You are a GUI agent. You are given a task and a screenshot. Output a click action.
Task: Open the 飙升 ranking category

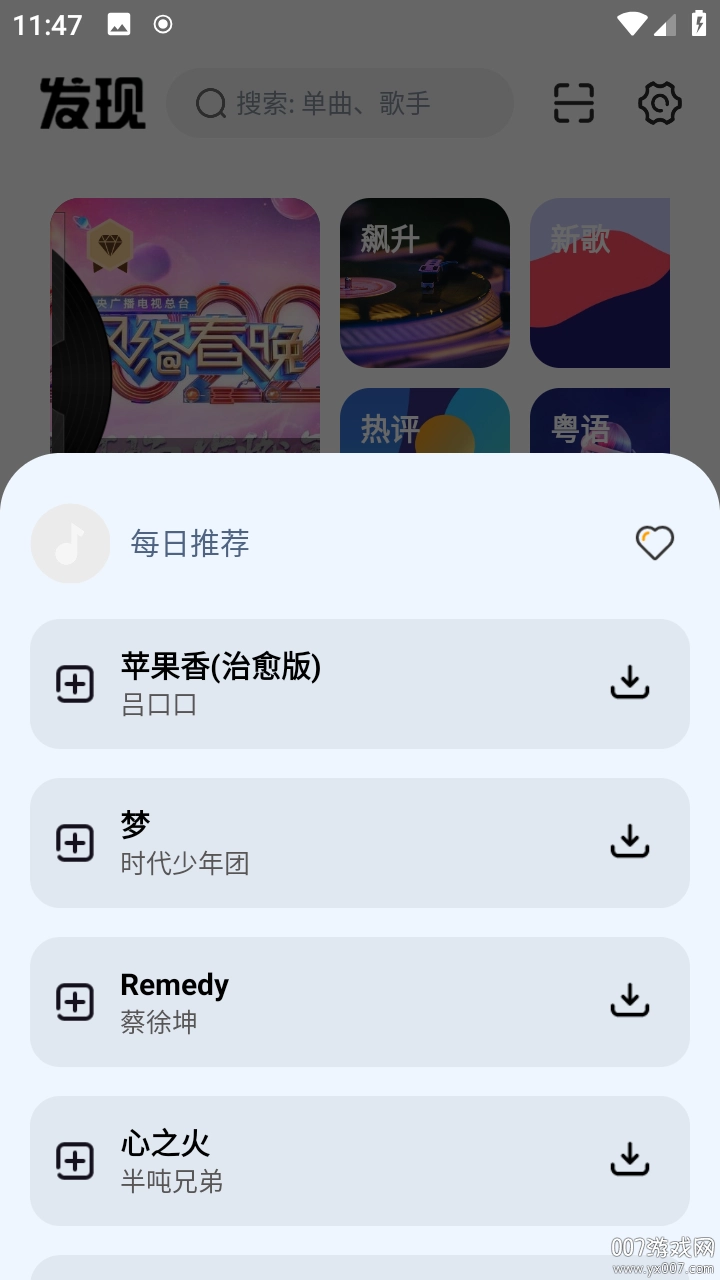click(424, 283)
